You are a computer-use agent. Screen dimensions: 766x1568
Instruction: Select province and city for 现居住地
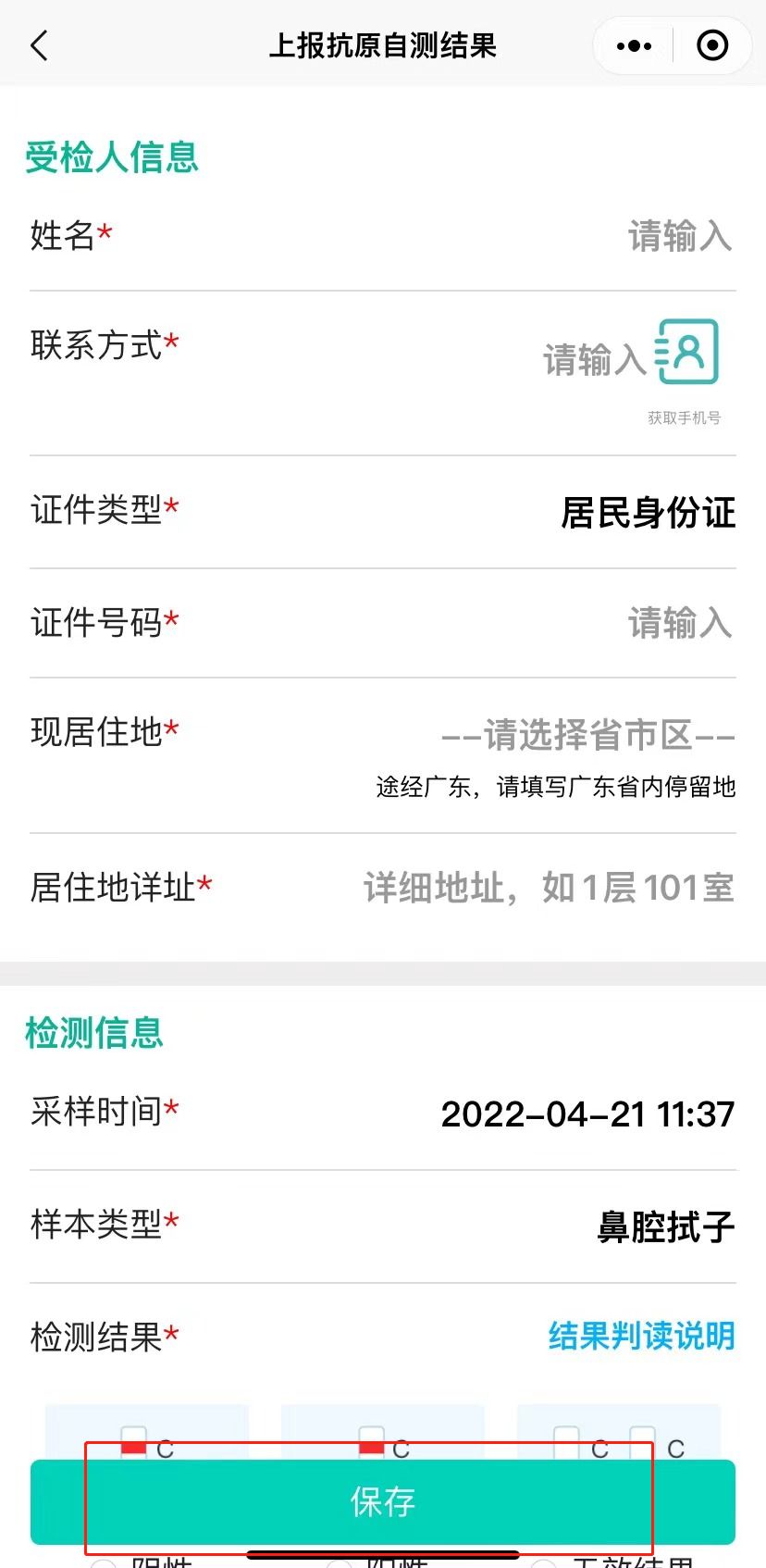[588, 736]
